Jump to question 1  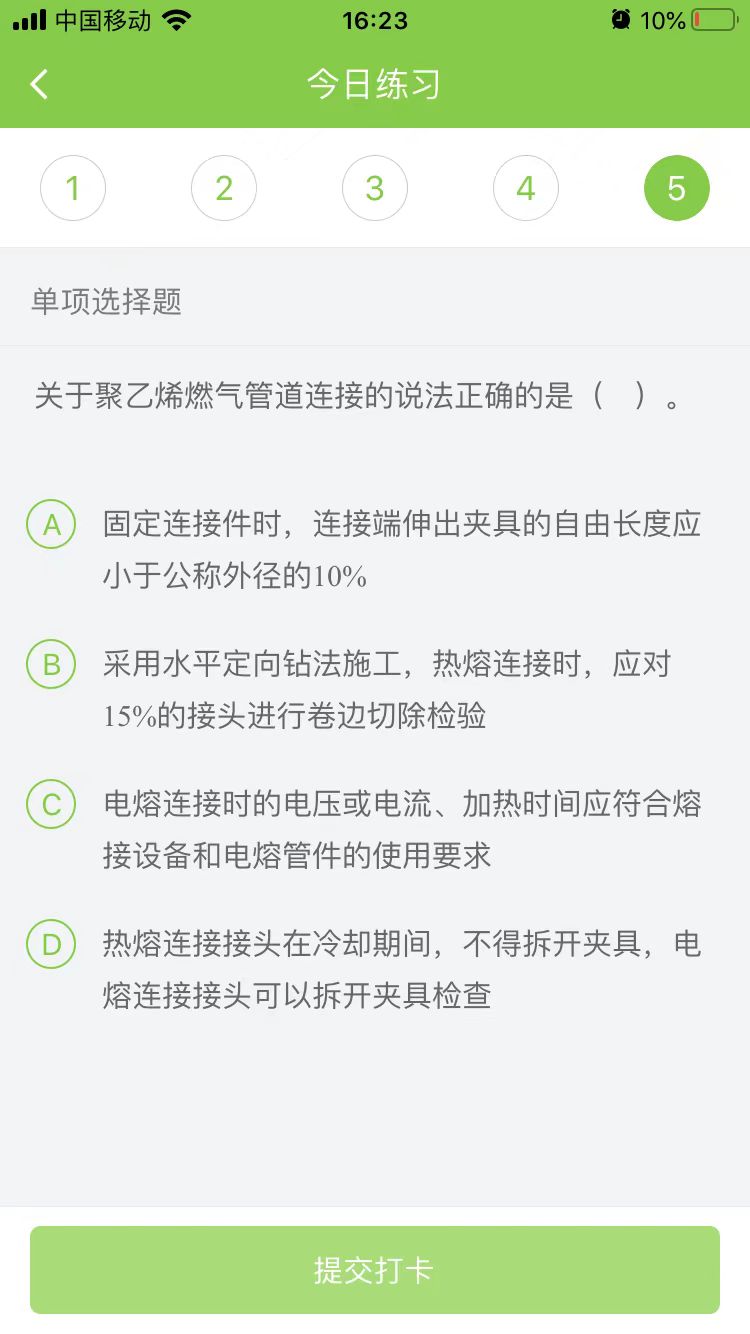[73, 188]
